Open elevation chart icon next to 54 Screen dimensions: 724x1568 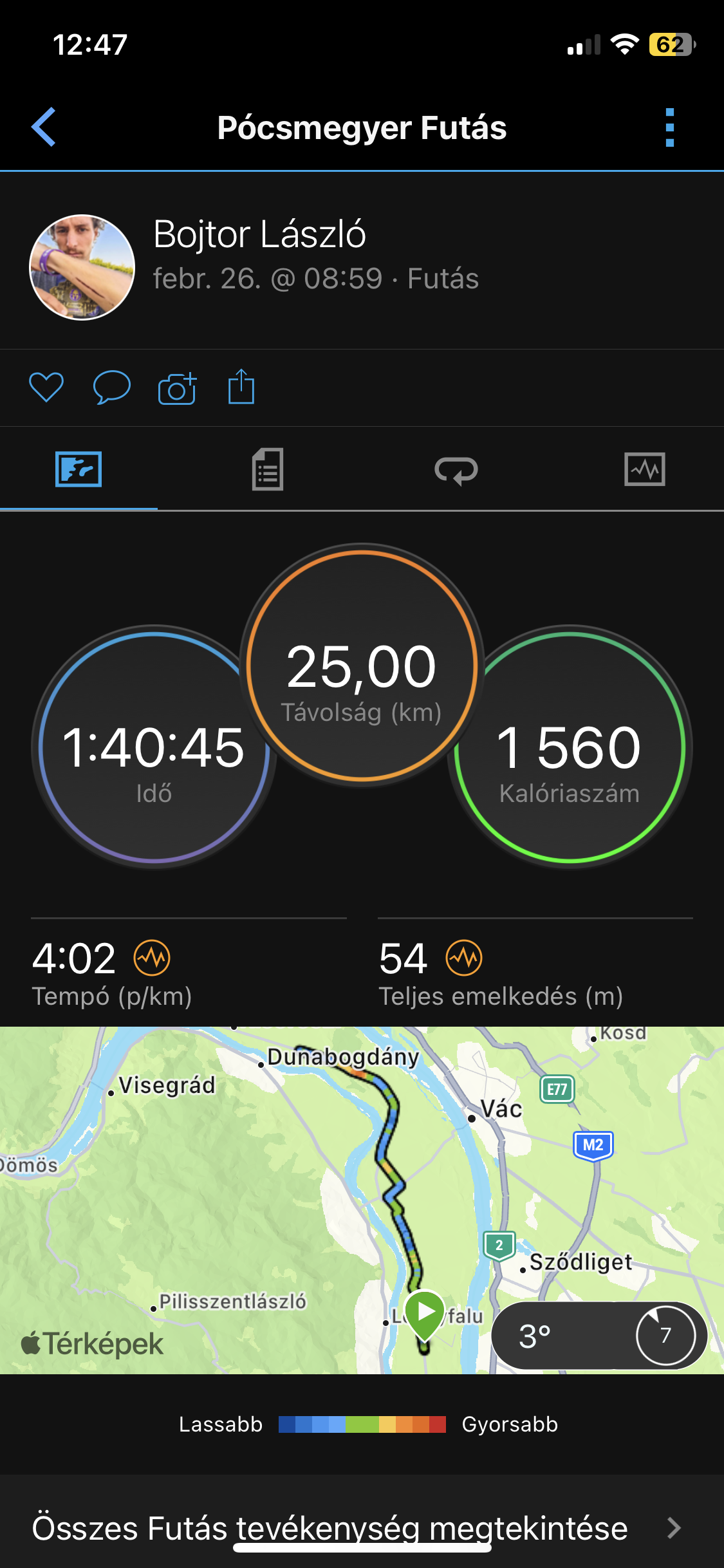coord(464,958)
